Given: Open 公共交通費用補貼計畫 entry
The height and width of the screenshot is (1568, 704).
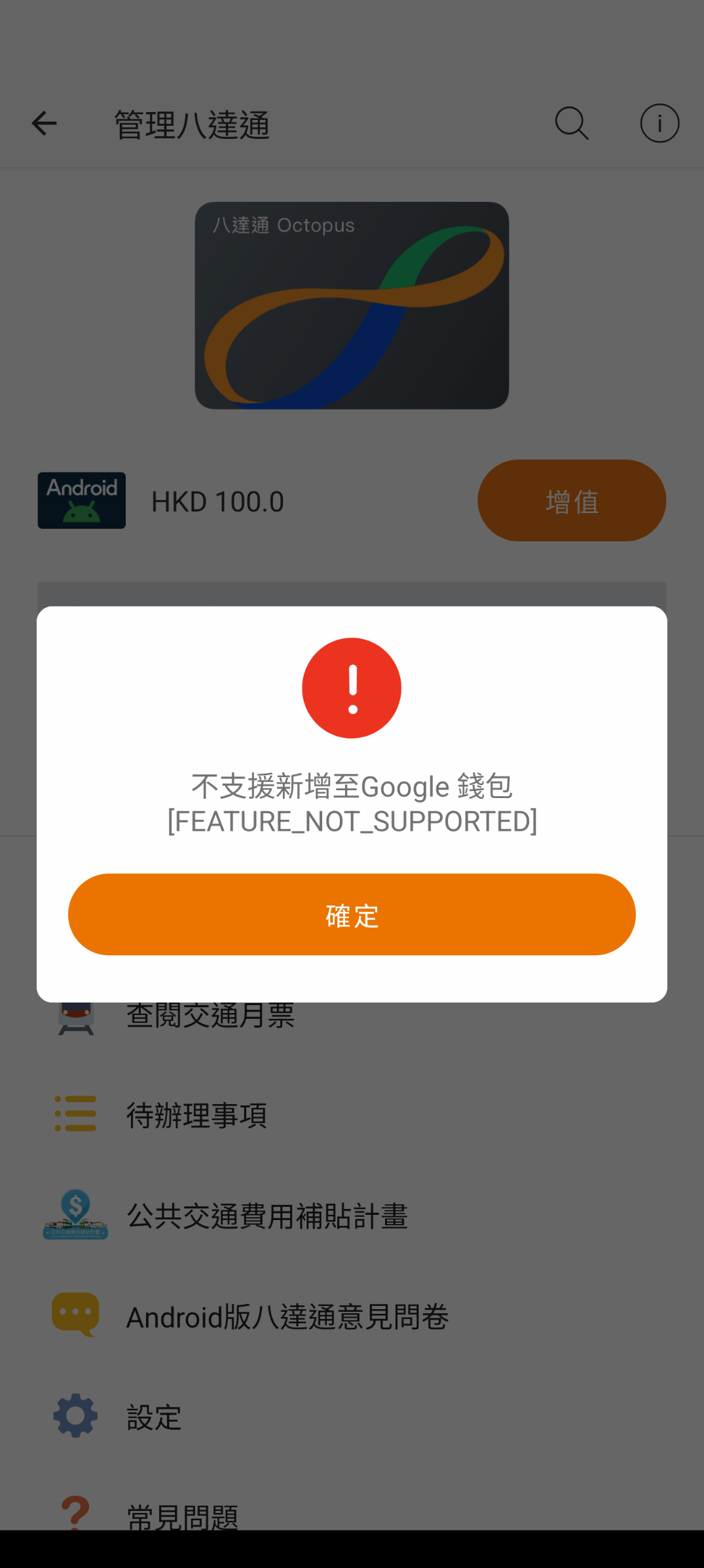Looking at the screenshot, I should click(x=267, y=1217).
